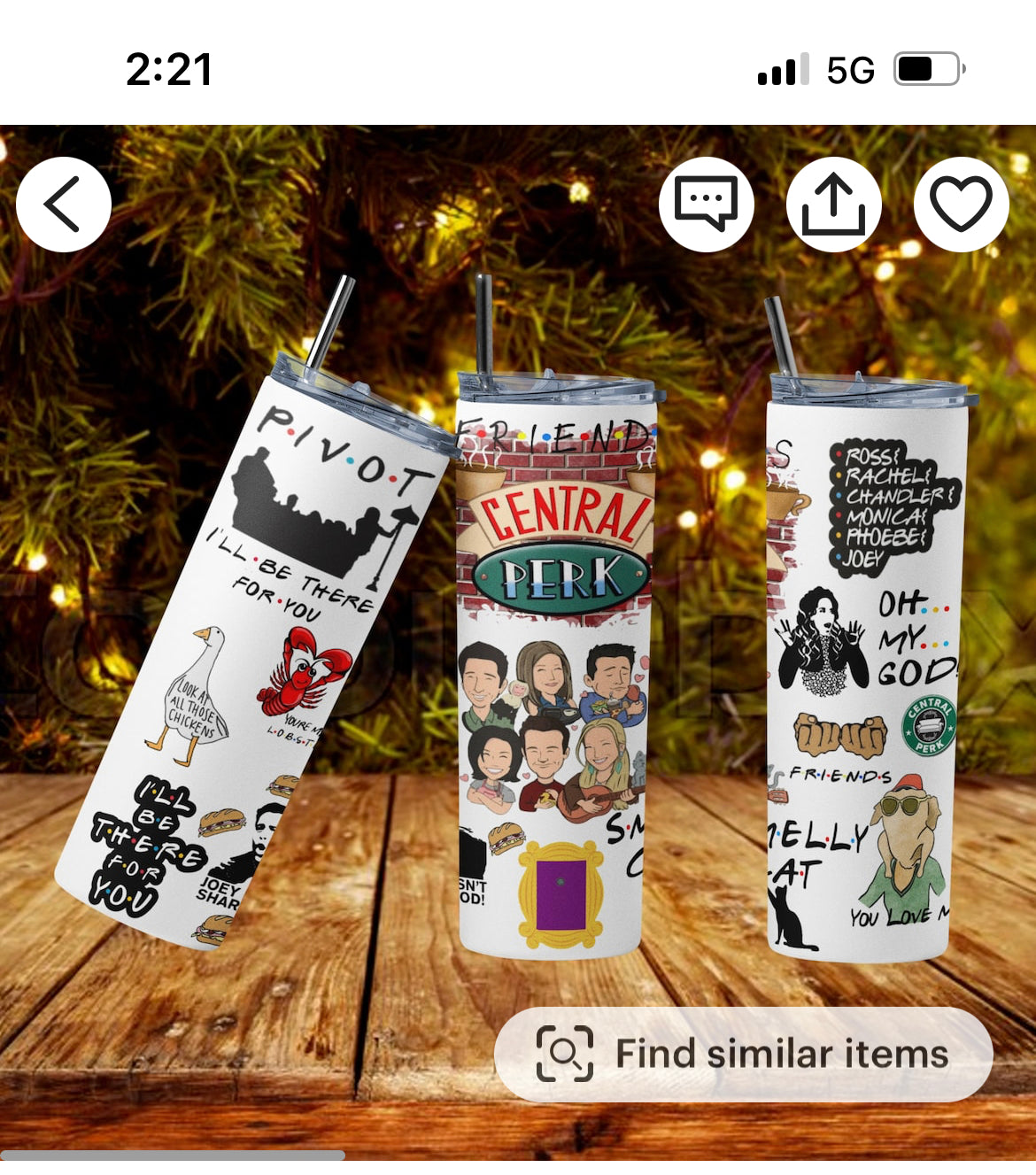Tap Find similar items button
This screenshot has height=1175, width=1036.
click(743, 1054)
